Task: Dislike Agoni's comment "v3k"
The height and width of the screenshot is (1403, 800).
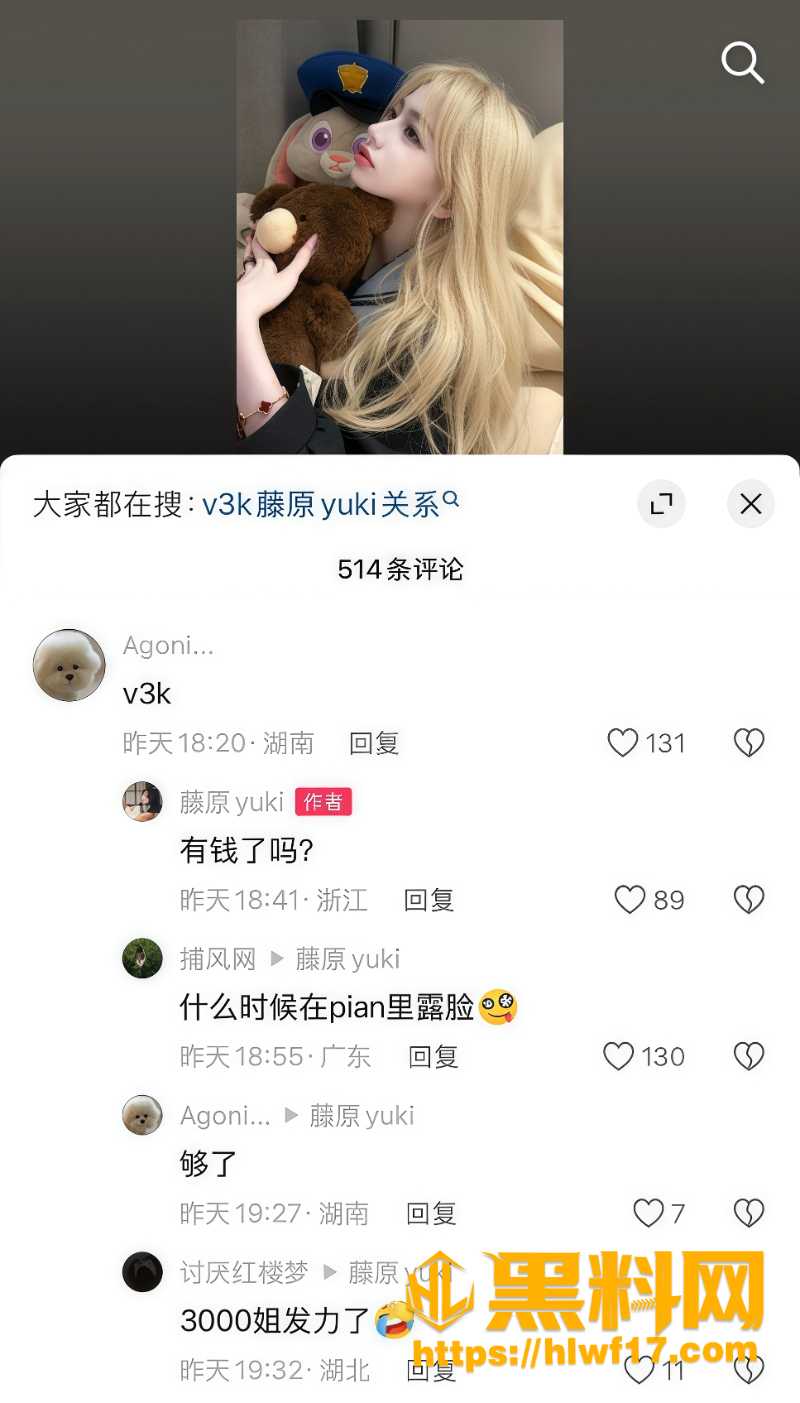Action: 749,742
